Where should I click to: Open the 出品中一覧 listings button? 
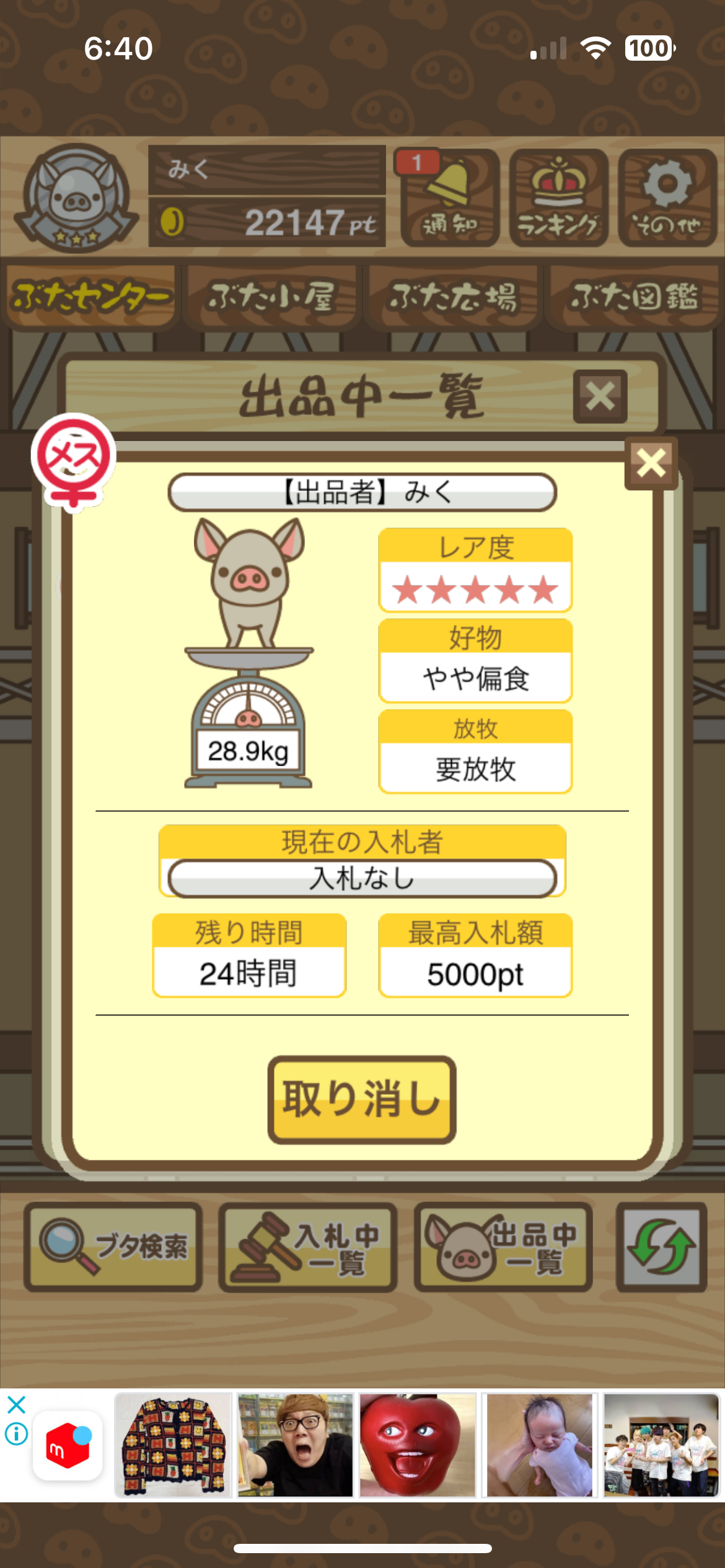tap(503, 1247)
